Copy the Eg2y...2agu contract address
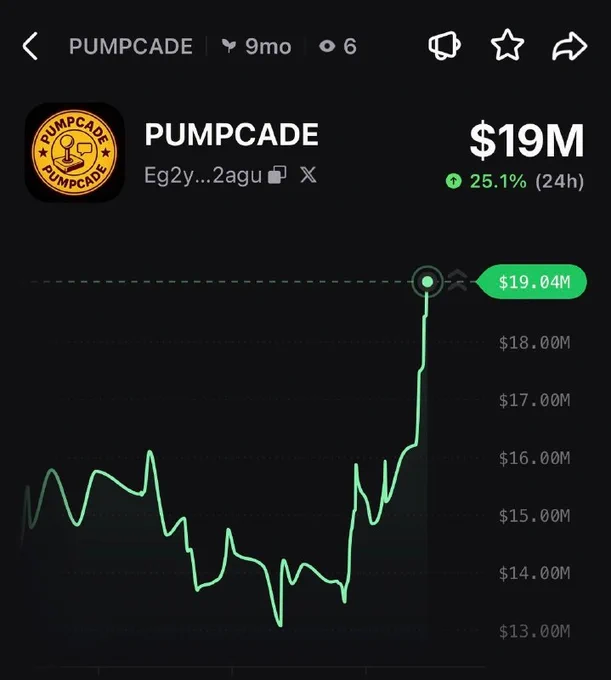Screen dimensions: 611x680 pyautogui.click(x=277, y=175)
